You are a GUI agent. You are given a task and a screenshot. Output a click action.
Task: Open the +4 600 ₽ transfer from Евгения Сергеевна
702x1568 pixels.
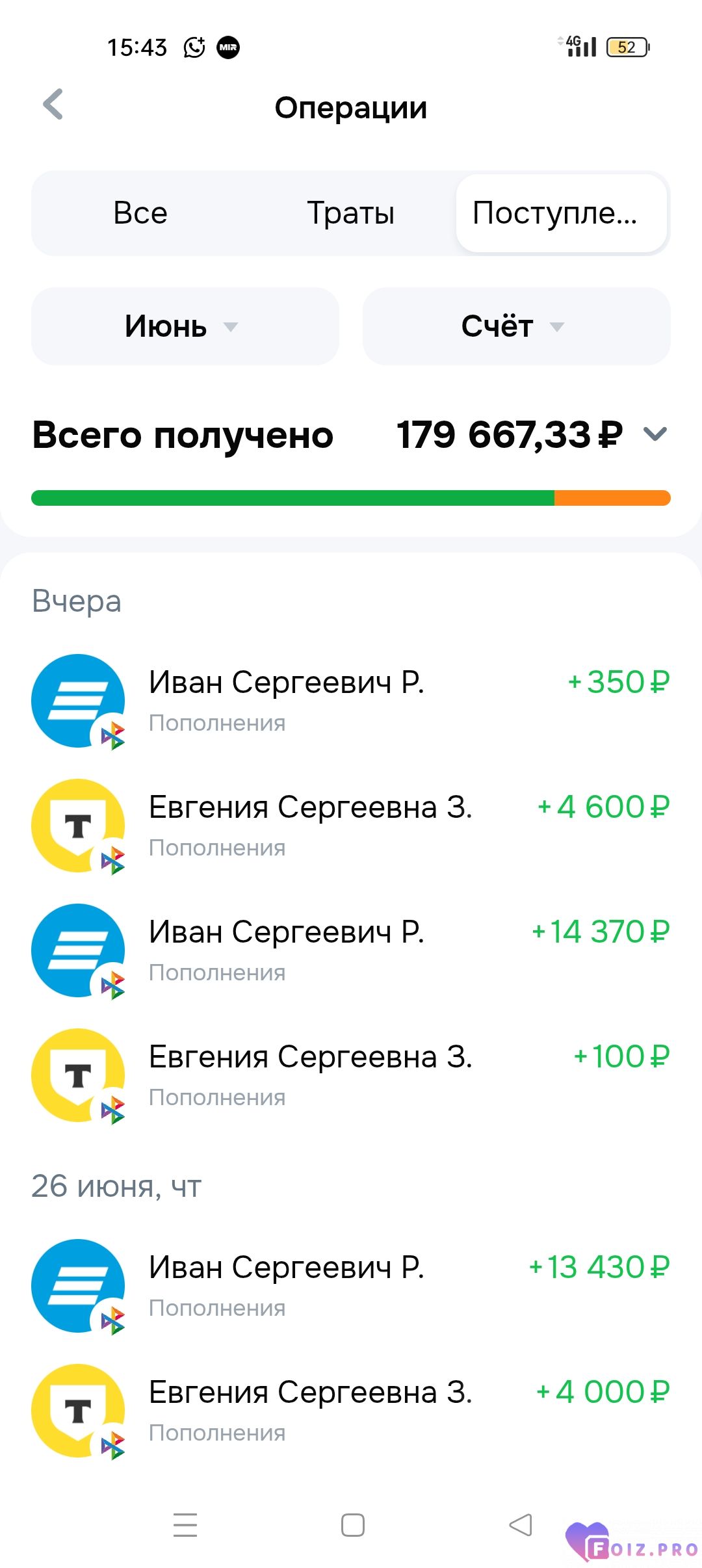coord(351,826)
